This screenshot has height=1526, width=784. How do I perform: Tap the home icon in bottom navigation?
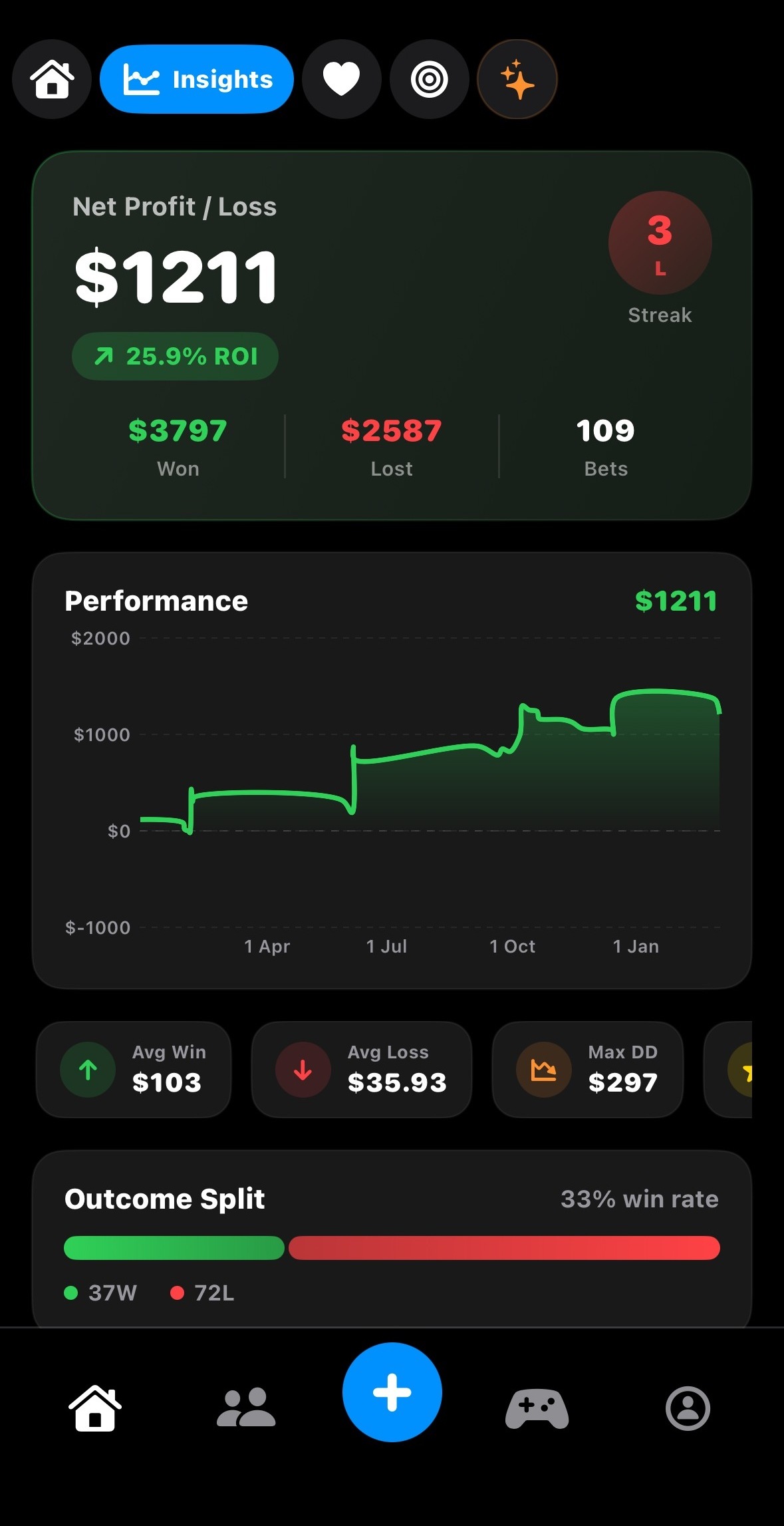click(95, 1405)
